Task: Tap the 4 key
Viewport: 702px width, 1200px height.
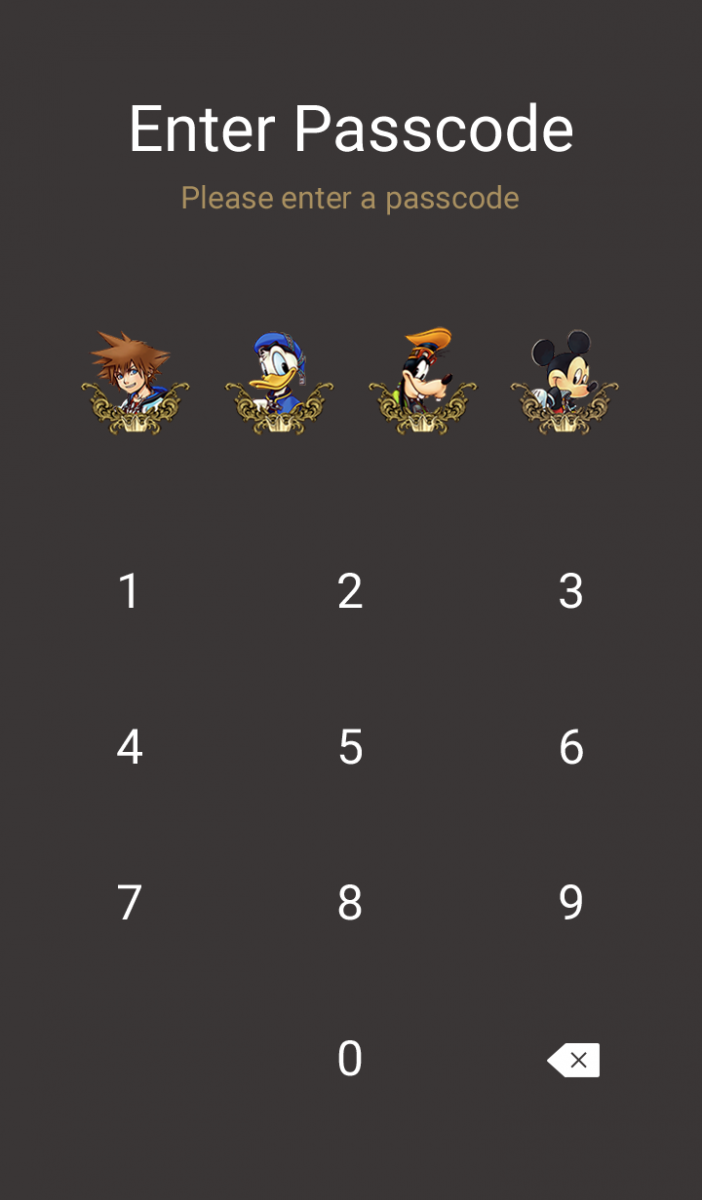Action: tap(129, 747)
